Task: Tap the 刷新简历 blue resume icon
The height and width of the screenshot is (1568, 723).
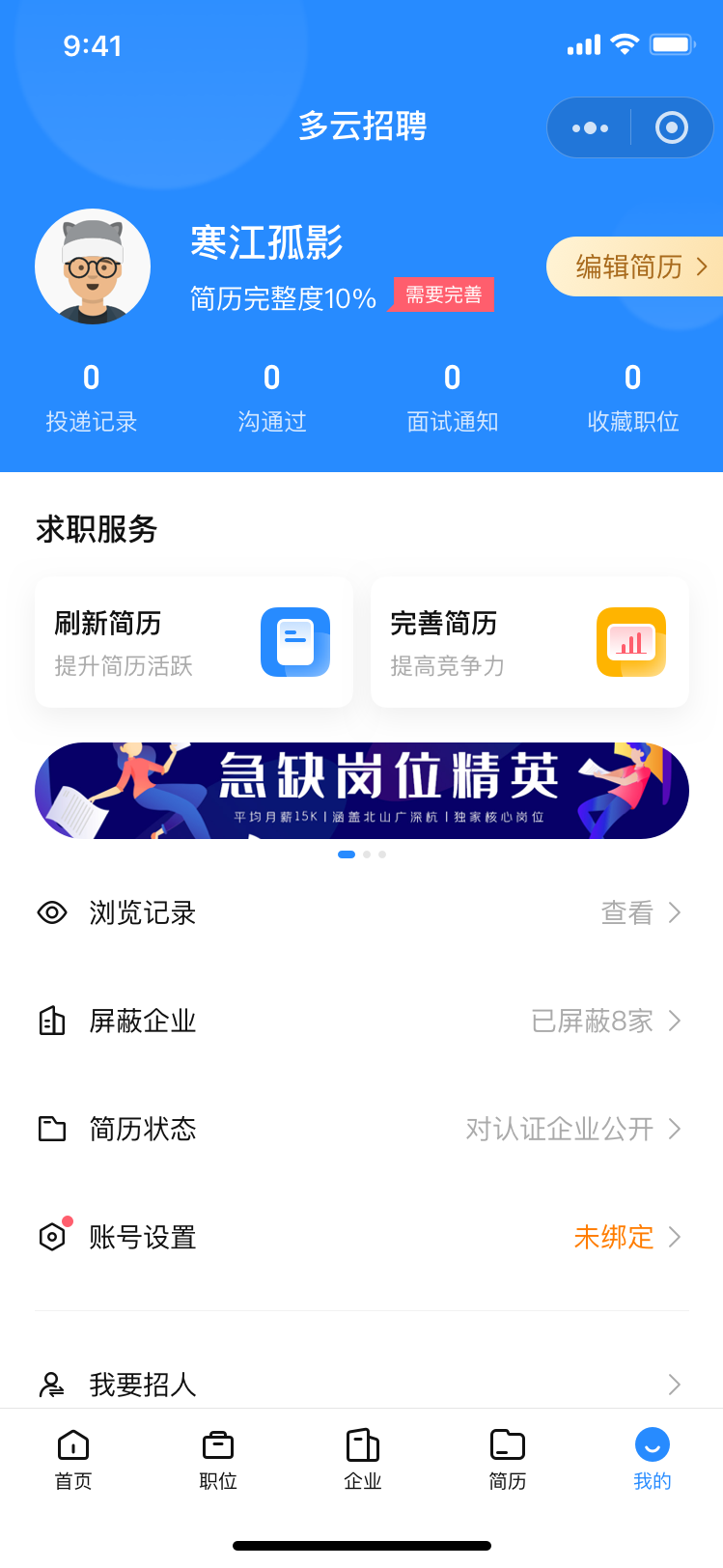Action: [294, 641]
